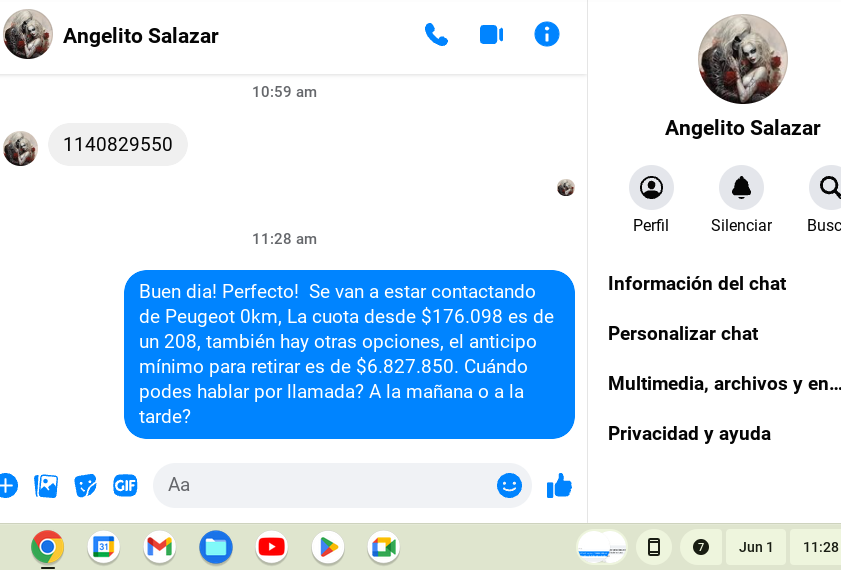Pick a sticker to send

click(86, 486)
